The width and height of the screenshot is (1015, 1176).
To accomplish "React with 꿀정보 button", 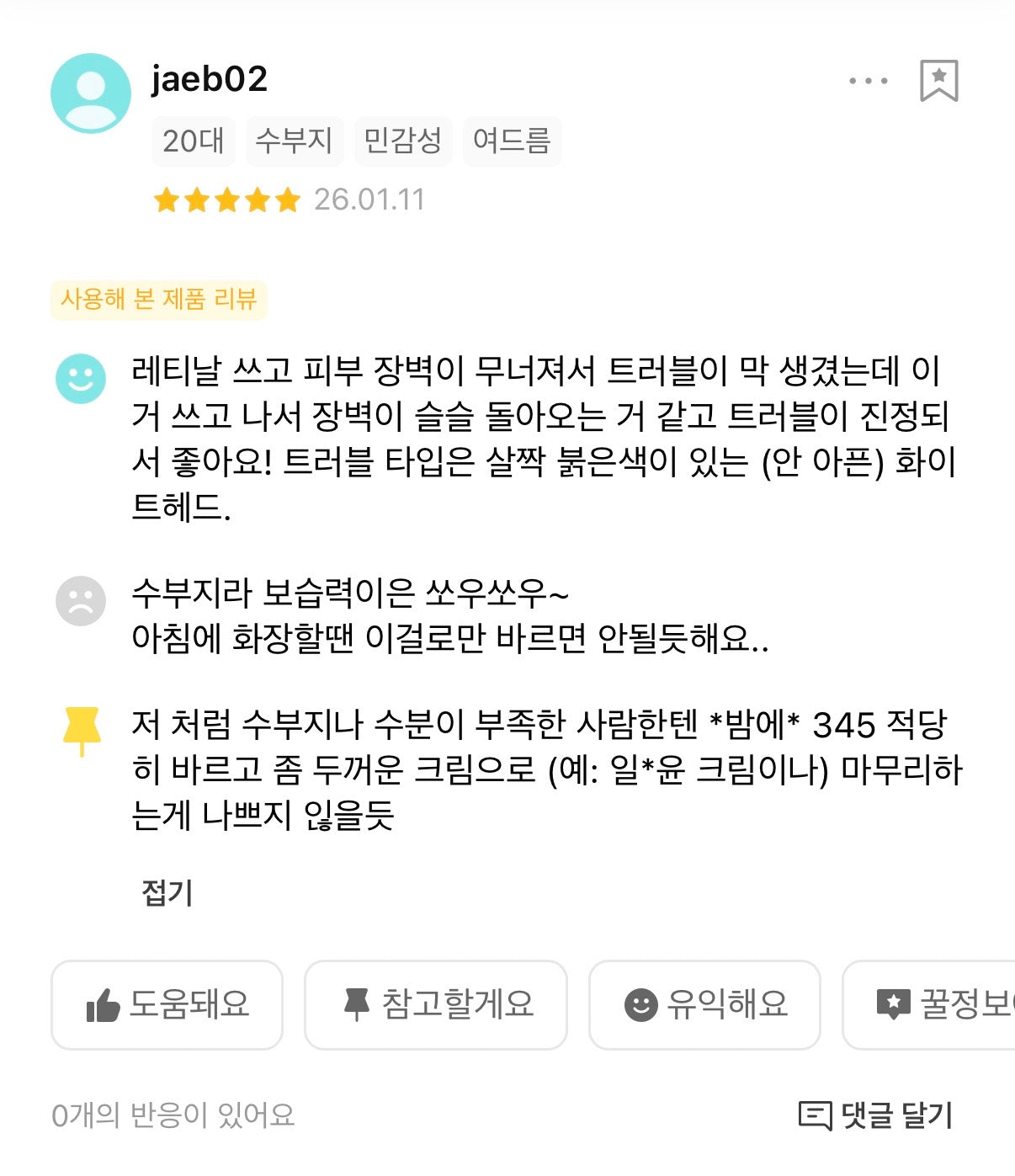I will click(x=934, y=1004).
